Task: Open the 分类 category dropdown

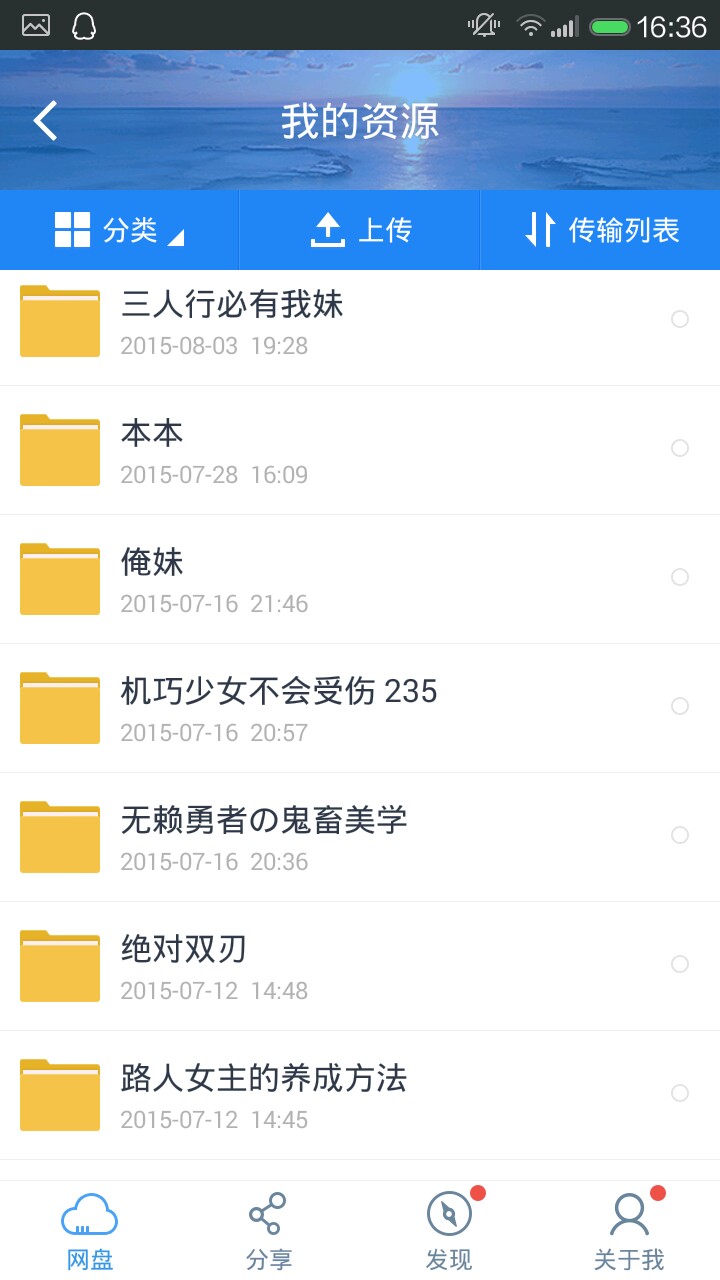Action: click(x=120, y=230)
